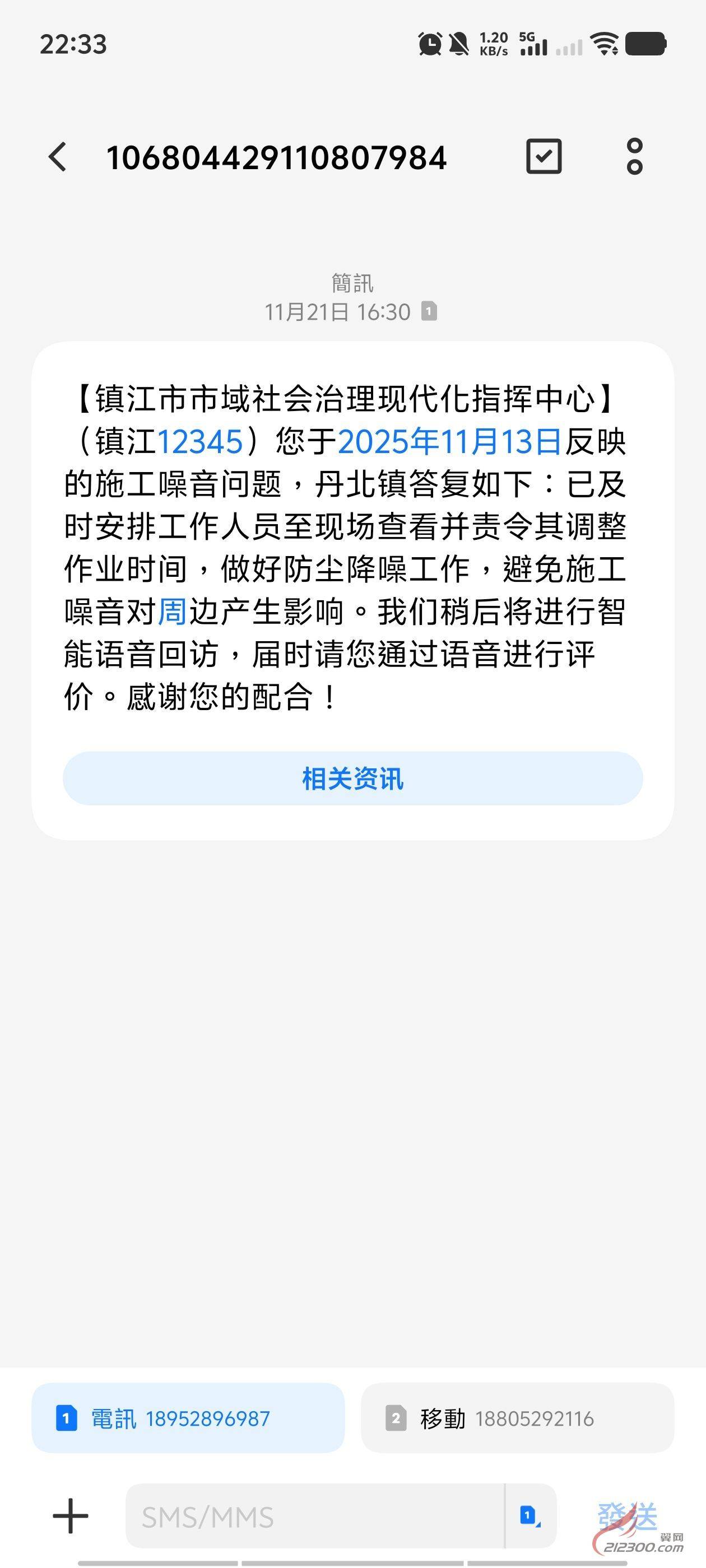Tap the SIM switch icon beside input
Screen dimensions: 706x1568
530,1516
